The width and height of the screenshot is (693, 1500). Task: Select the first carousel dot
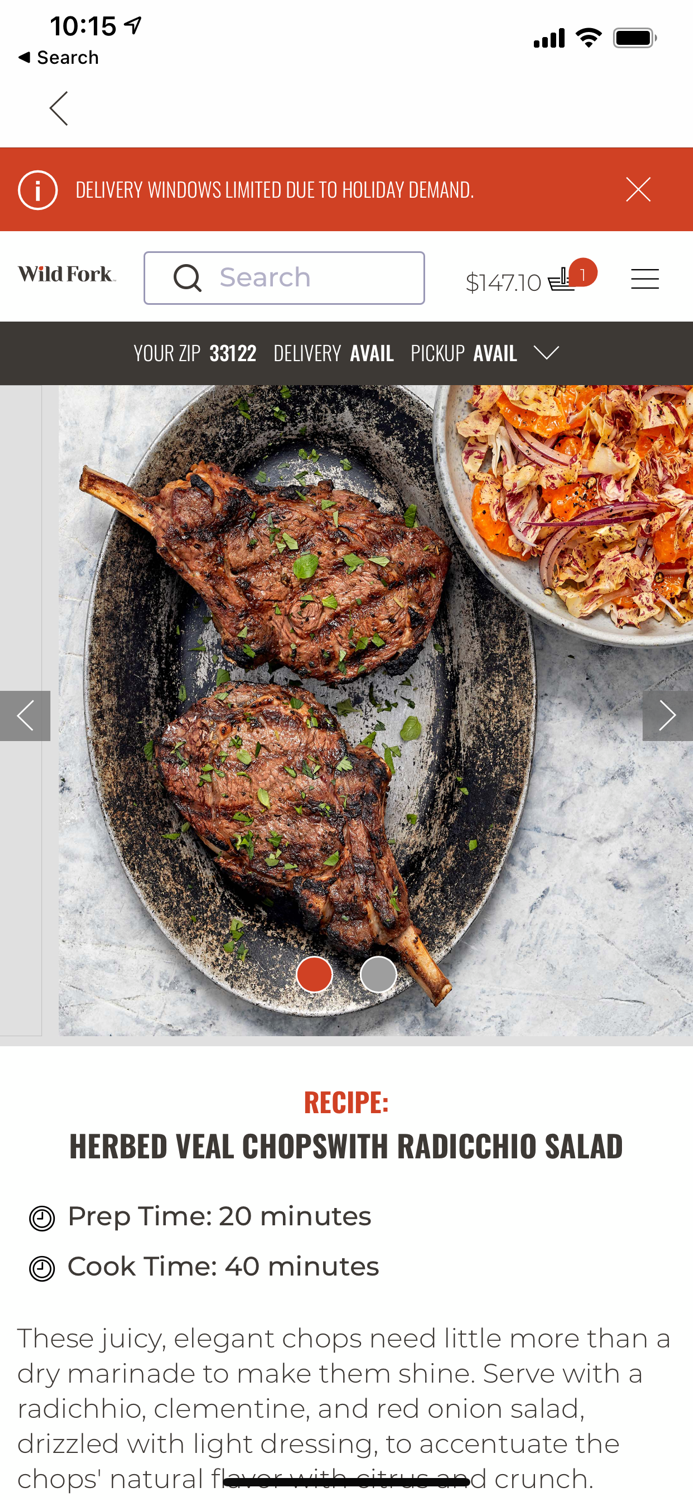pos(314,974)
